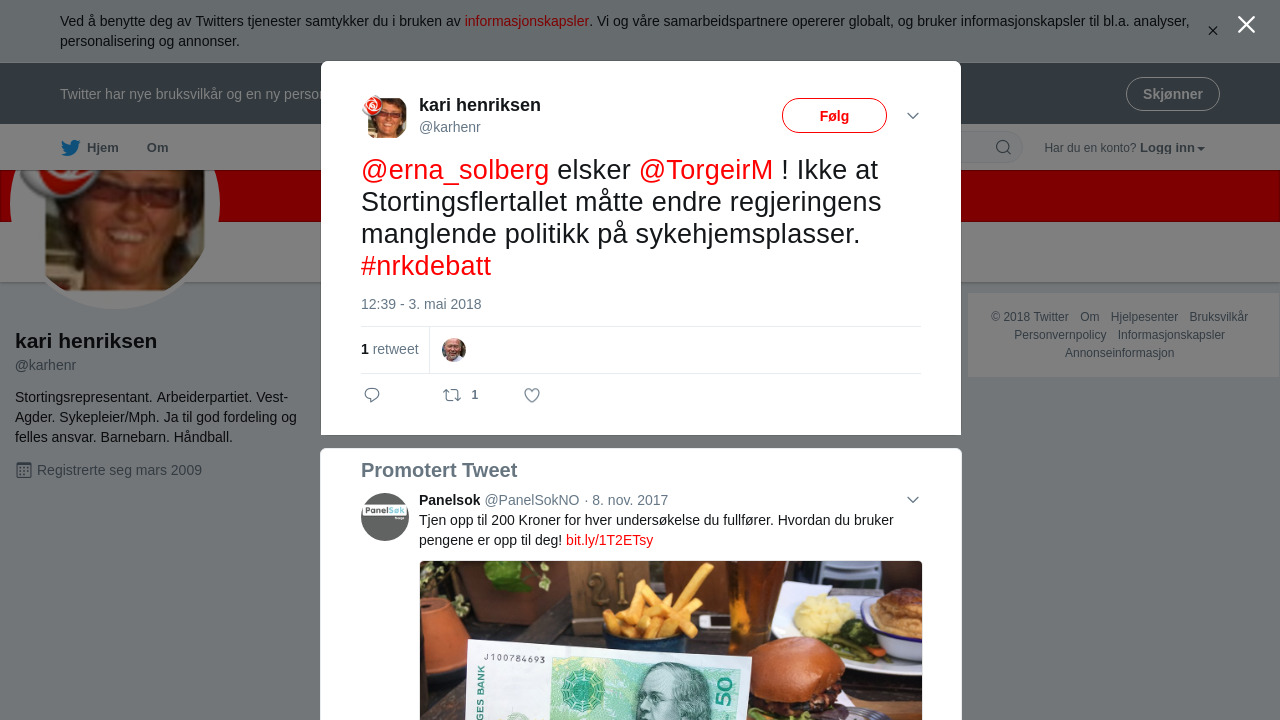Open @erna_solberg mention link
The height and width of the screenshot is (720, 1280).
[455, 170]
